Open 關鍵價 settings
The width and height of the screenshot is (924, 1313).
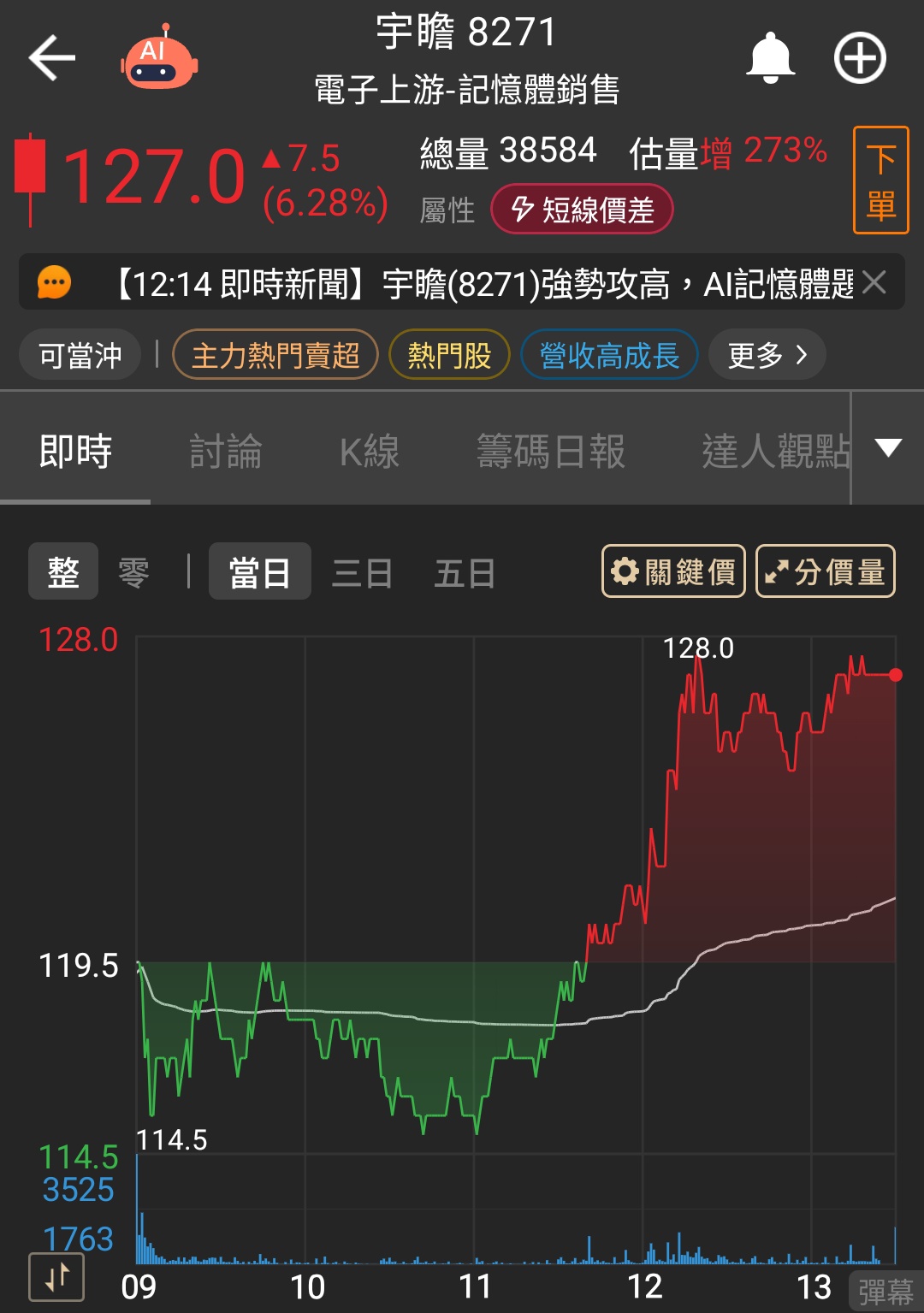673,571
